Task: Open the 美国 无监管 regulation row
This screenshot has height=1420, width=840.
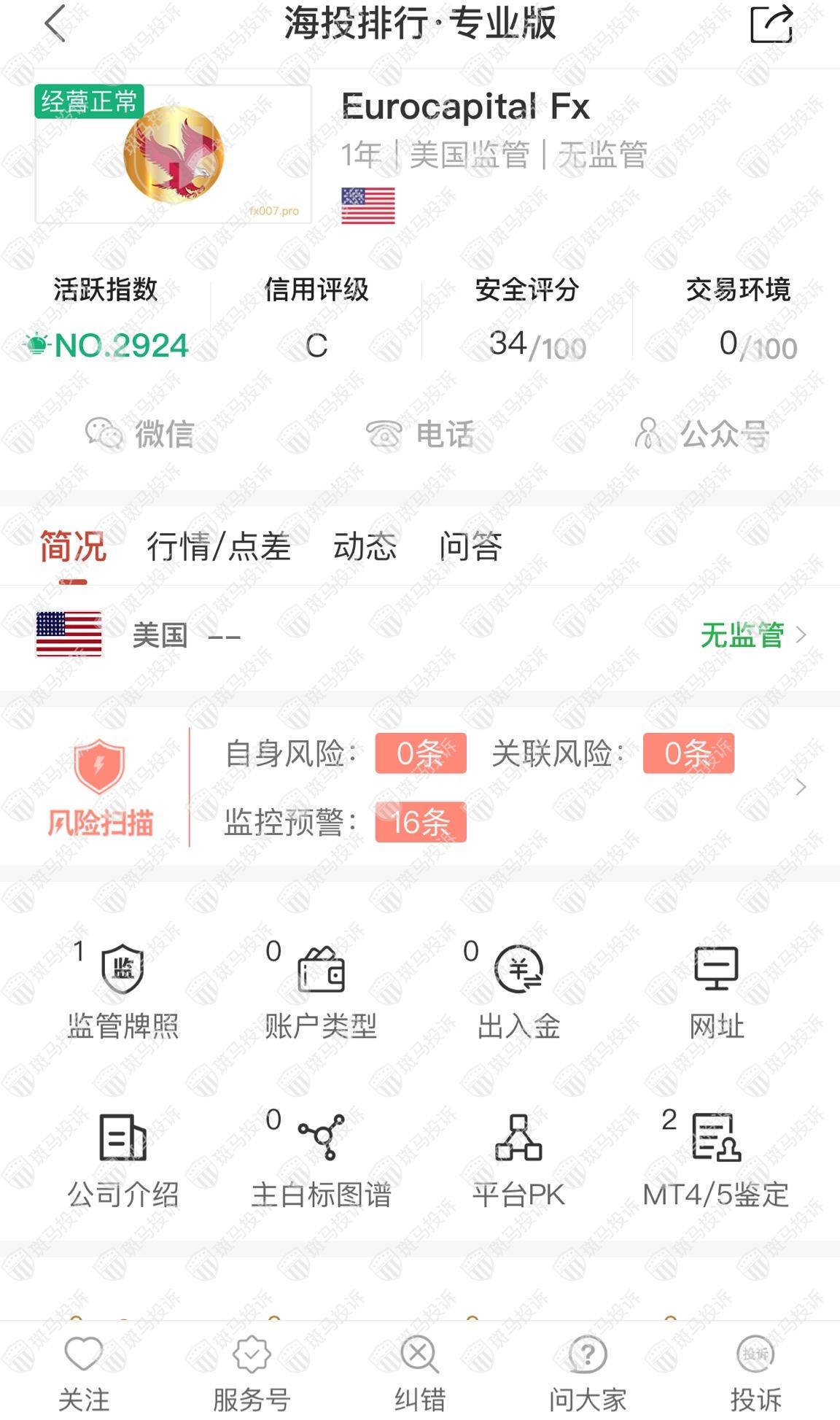Action: [420, 635]
